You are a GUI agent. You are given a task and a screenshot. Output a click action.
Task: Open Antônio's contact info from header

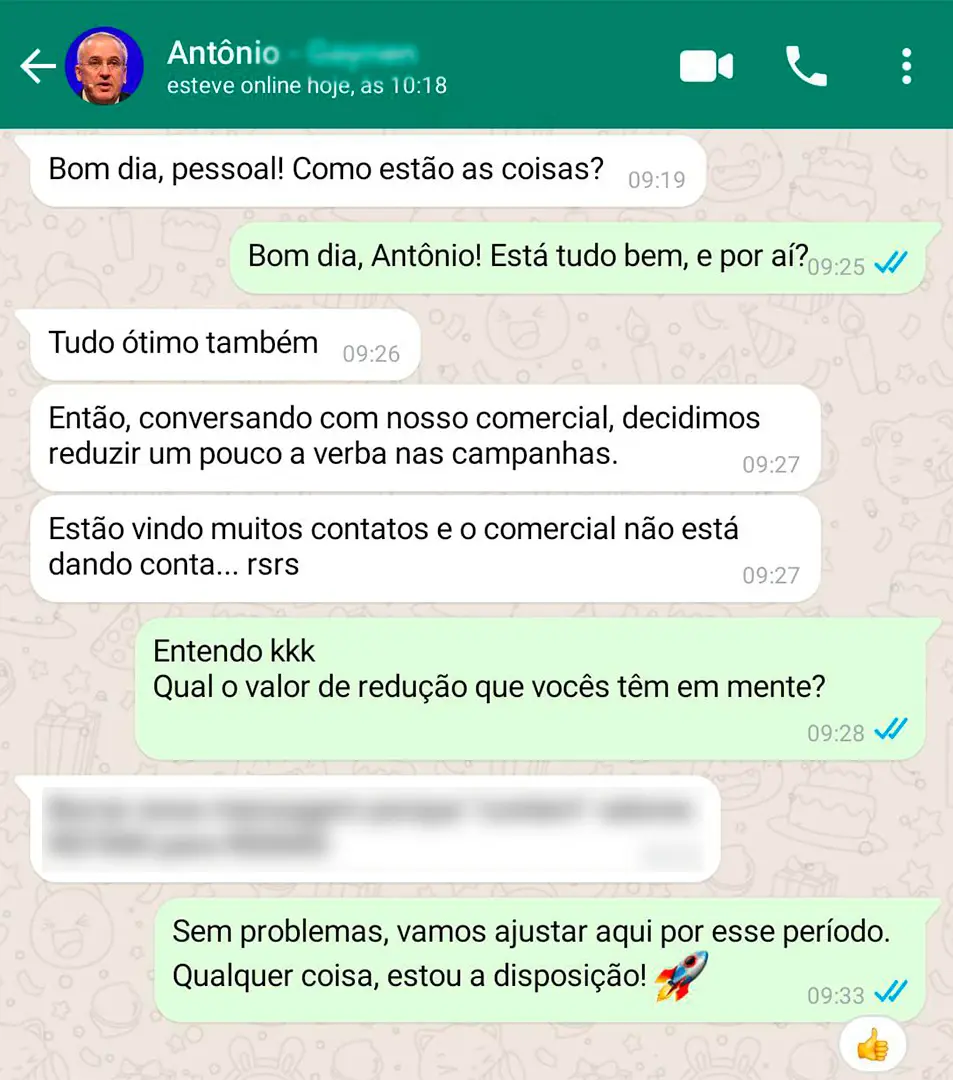pyautogui.click(x=300, y=66)
